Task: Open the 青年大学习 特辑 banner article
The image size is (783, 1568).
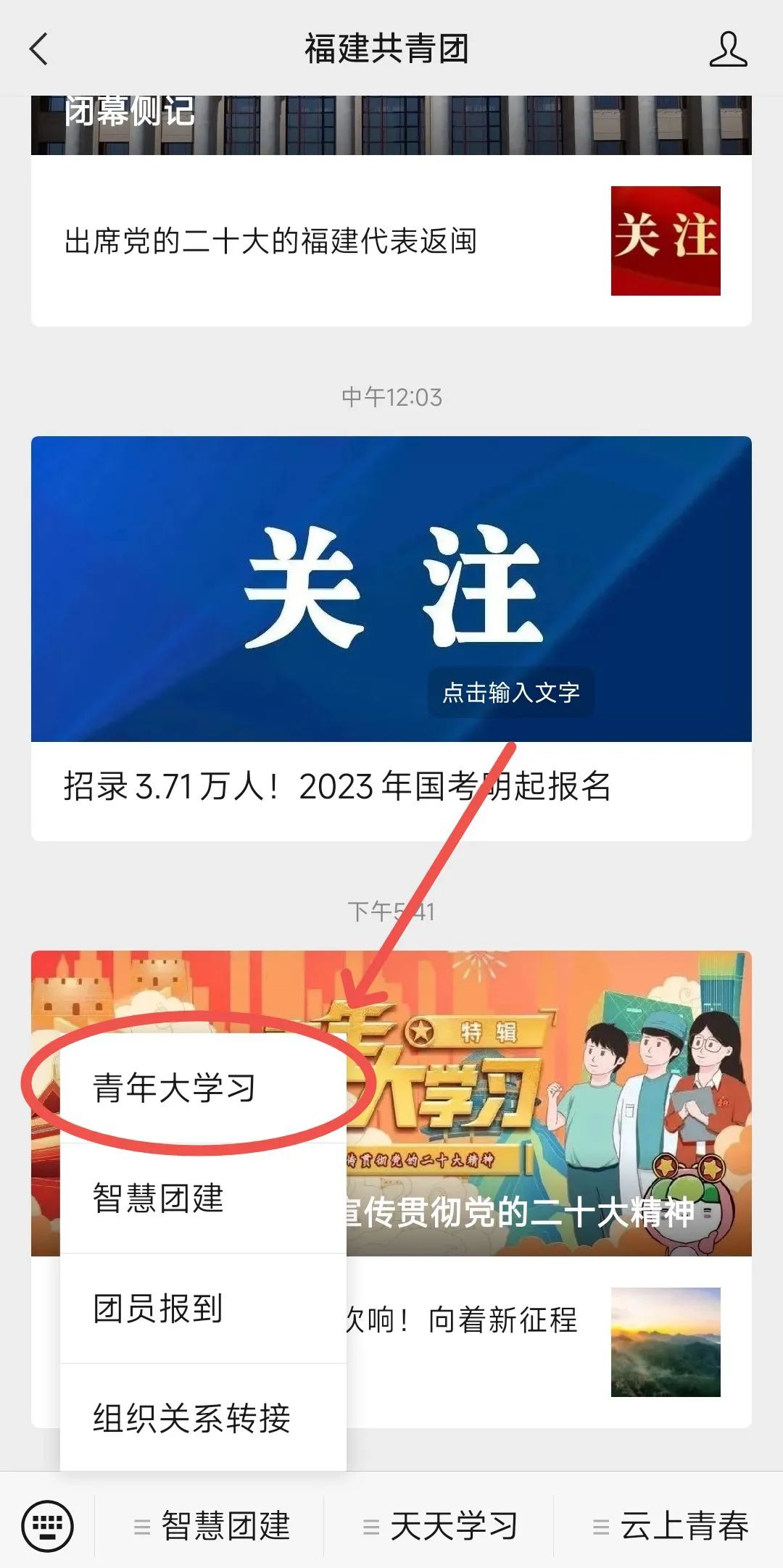Action: pos(551,1101)
